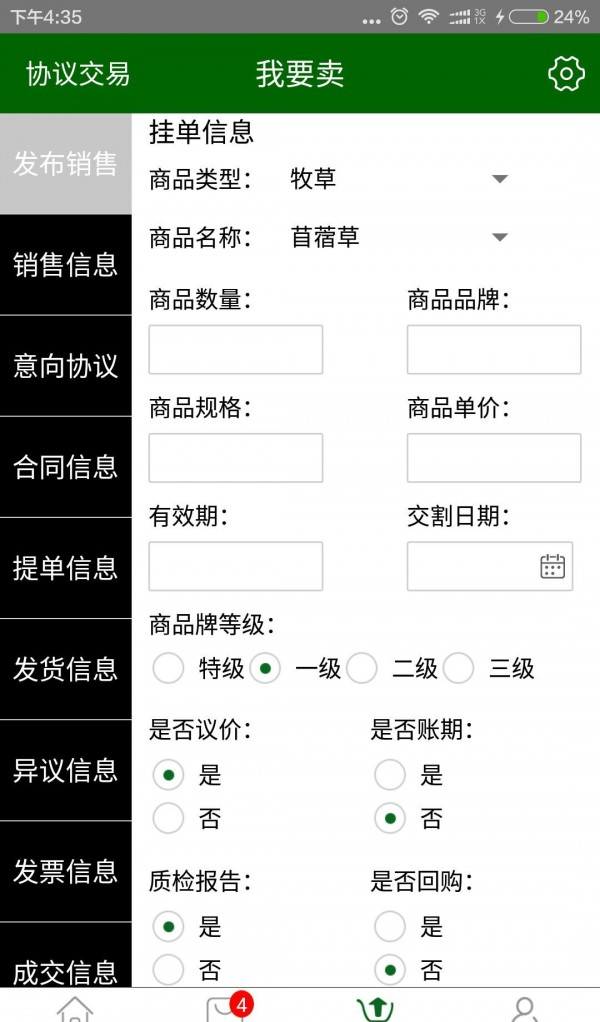Select 发货信息 in the sidebar
Viewport: 600px width, 1022px height.
pyautogui.click(x=65, y=669)
